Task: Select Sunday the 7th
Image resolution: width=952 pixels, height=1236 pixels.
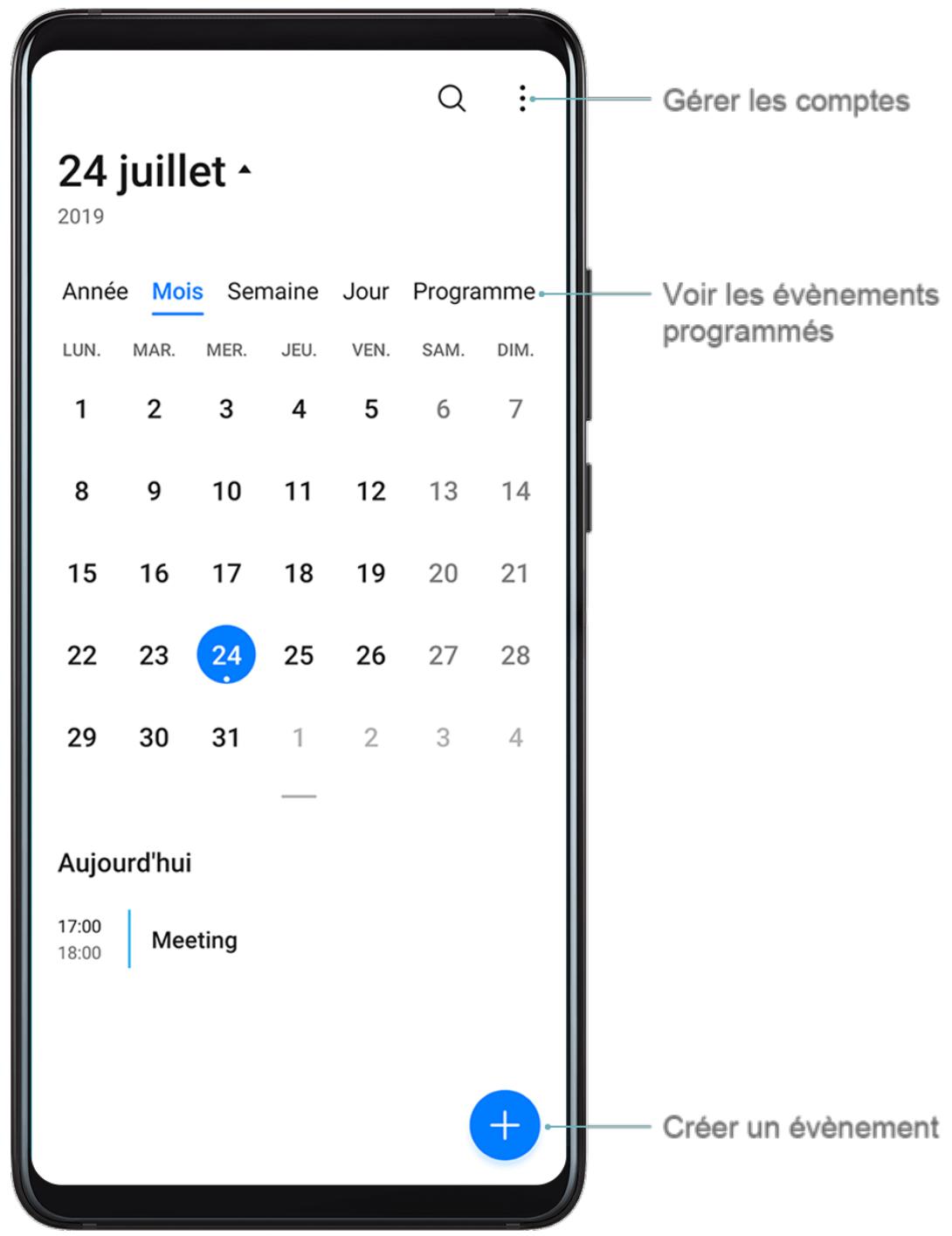Action: [x=515, y=408]
